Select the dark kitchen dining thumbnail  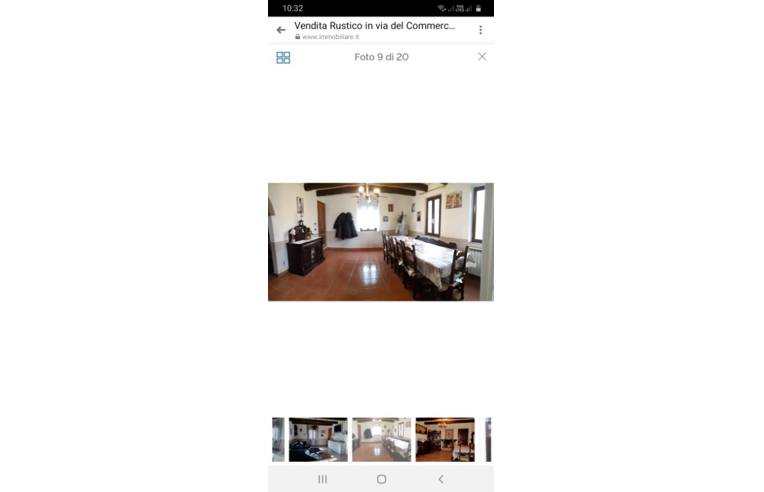(x=445, y=439)
